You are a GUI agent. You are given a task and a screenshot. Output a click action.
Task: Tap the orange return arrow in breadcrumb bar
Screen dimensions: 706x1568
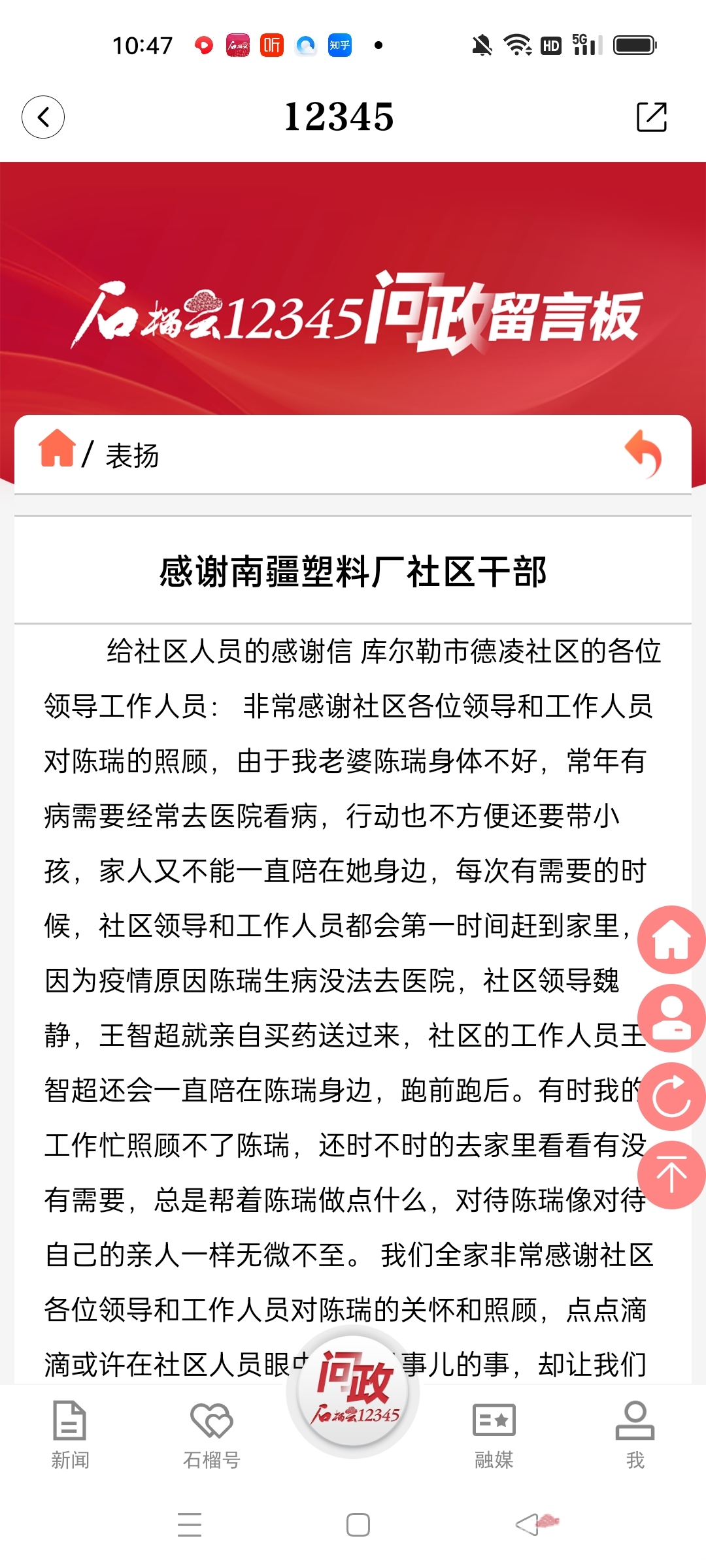point(643,453)
